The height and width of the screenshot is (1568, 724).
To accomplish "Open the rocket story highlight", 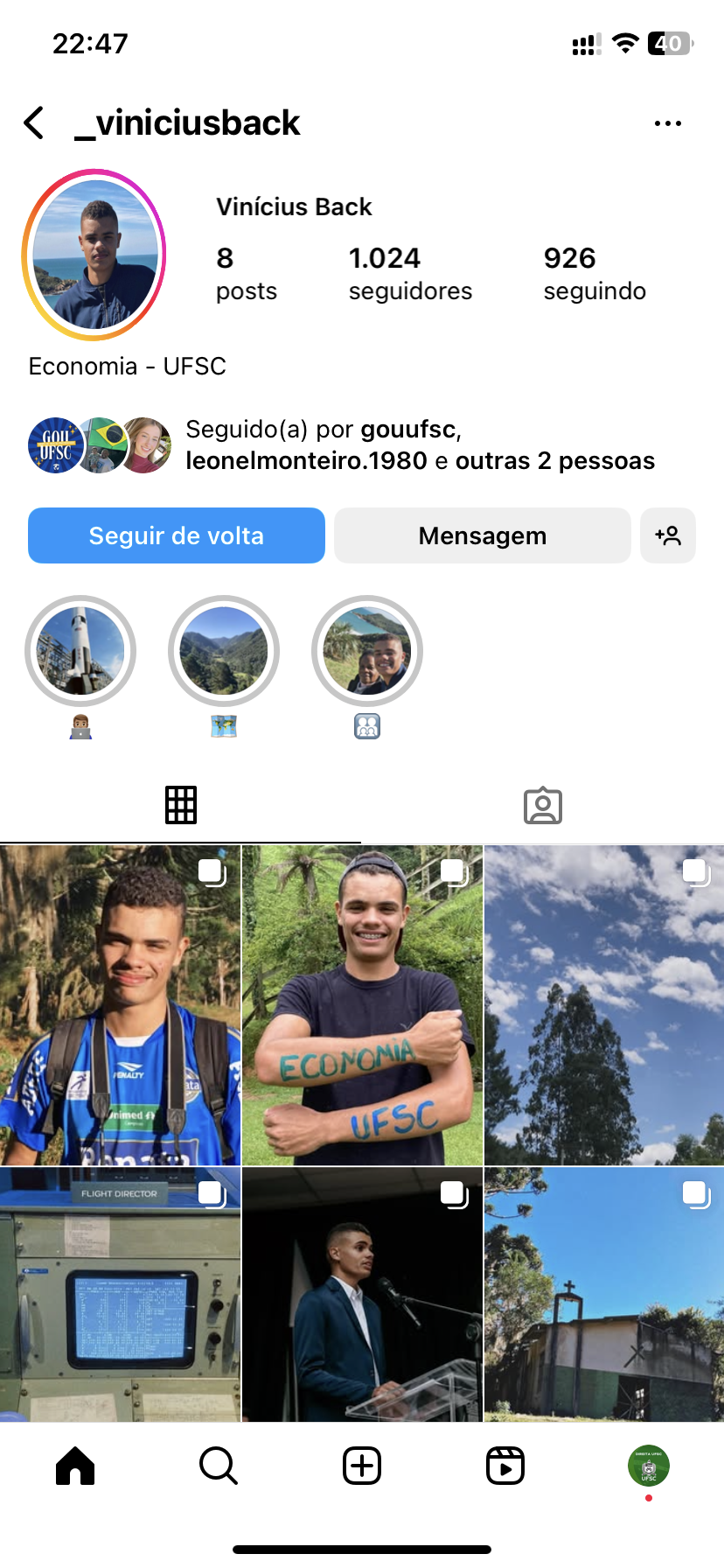I will (x=80, y=651).
